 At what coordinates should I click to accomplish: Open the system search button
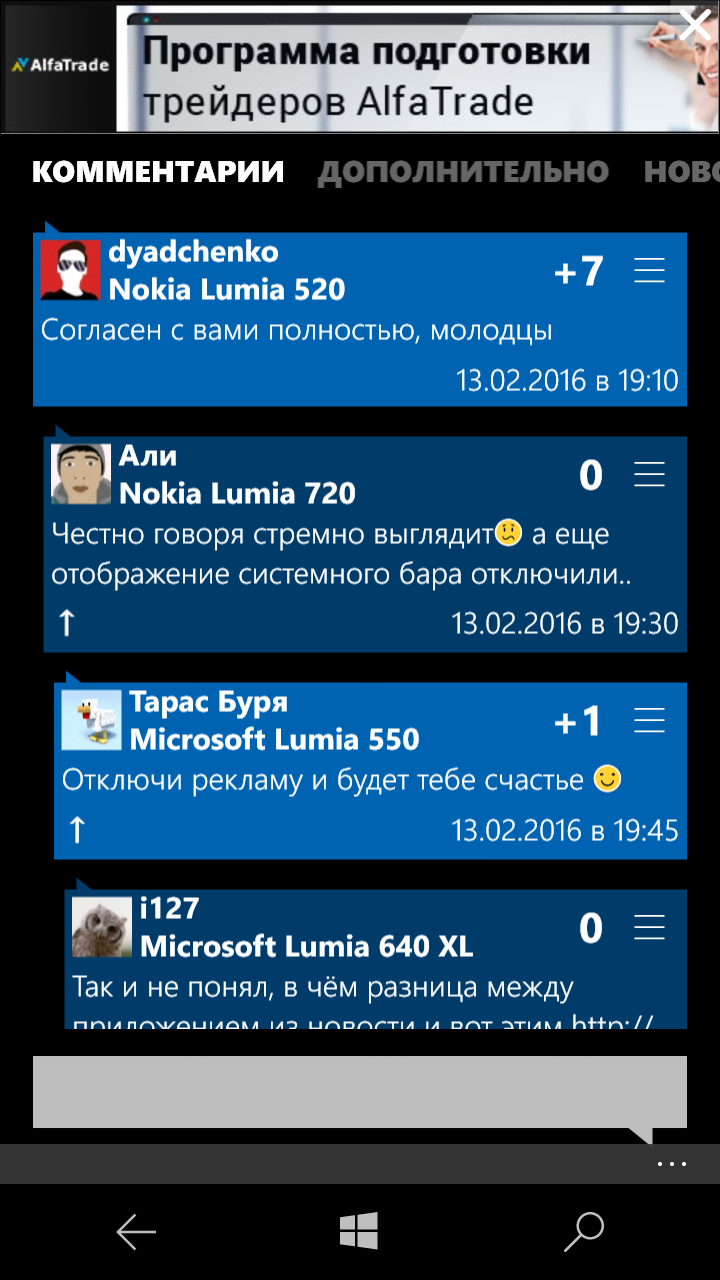click(x=584, y=1232)
